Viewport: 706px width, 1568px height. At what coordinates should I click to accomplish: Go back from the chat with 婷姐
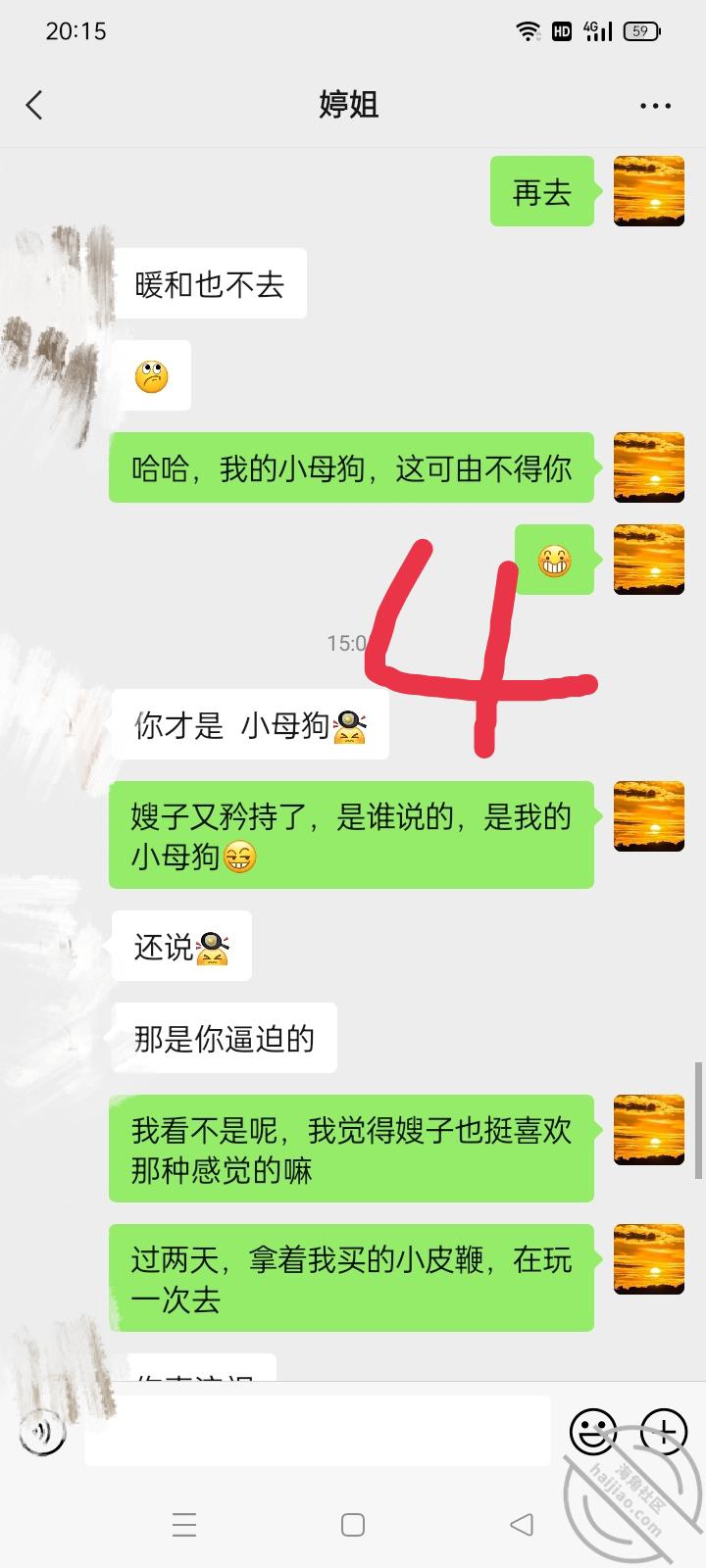click(x=35, y=105)
